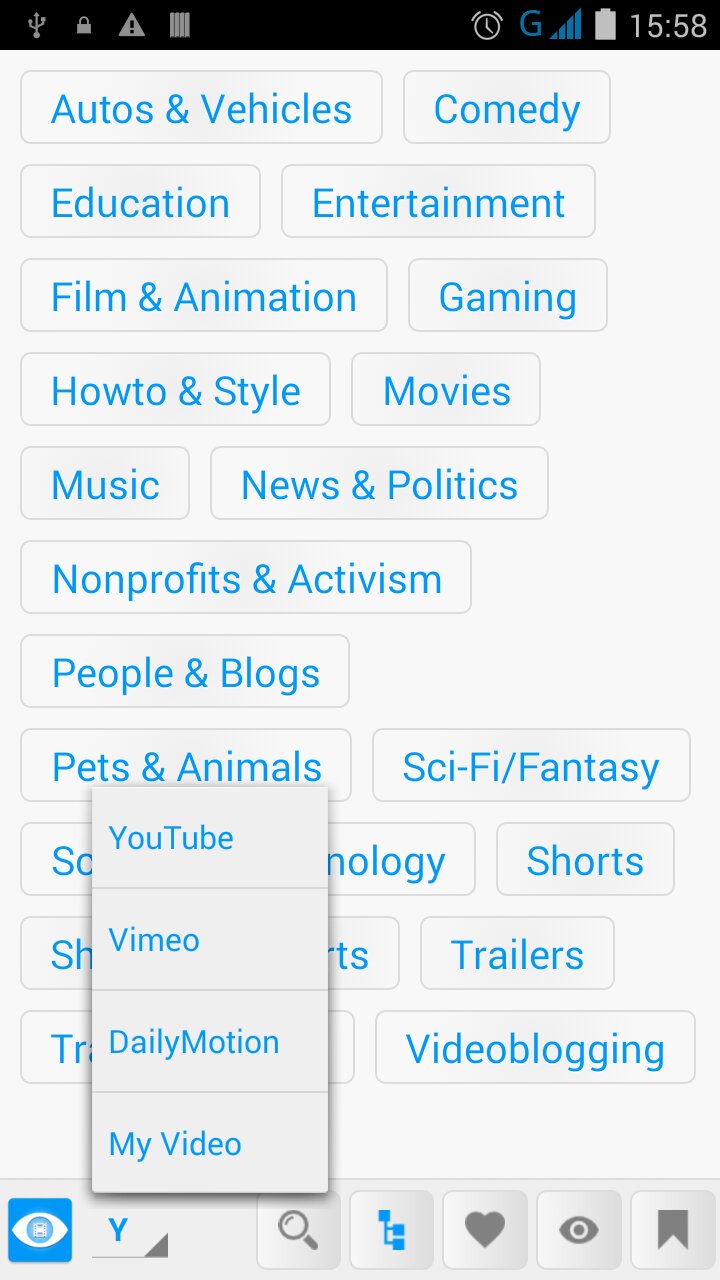Collapse the Y source dropdown spinner
This screenshot has height=1280, width=720.
click(130, 1231)
